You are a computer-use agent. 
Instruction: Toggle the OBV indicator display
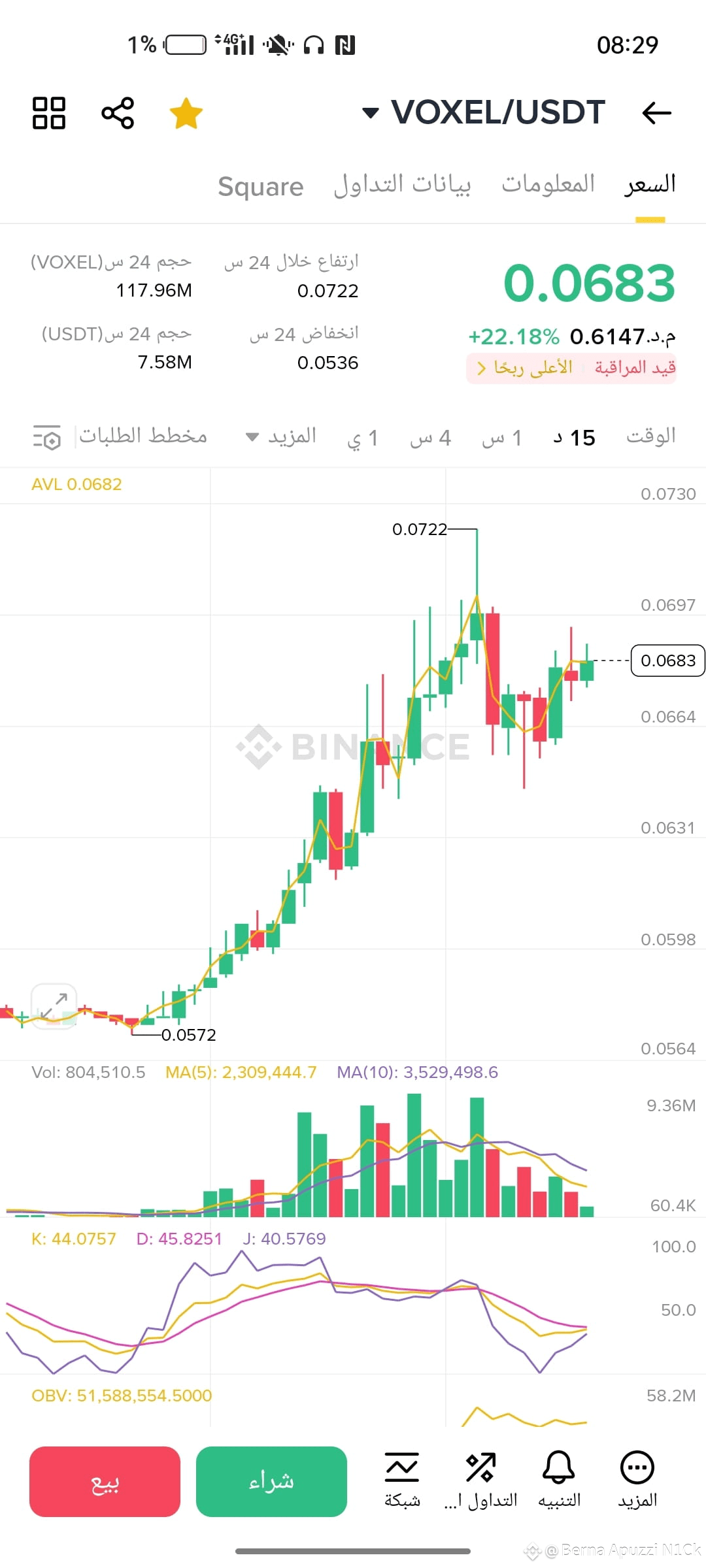pos(121,1395)
